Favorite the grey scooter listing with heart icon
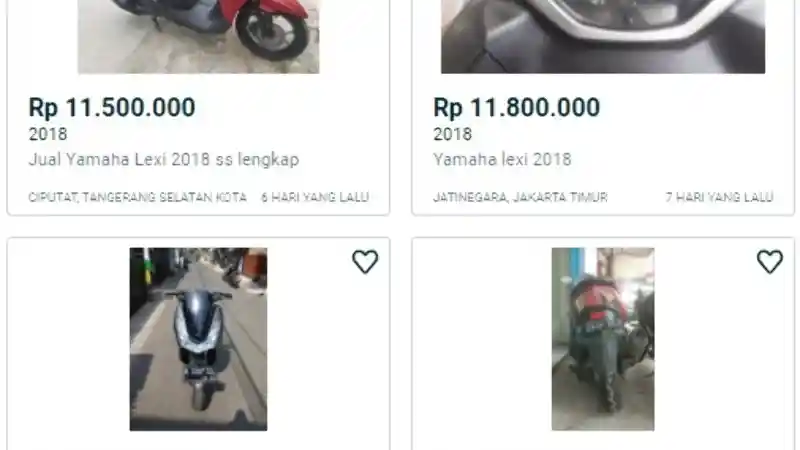The height and width of the screenshot is (450, 800). [365, 262]
